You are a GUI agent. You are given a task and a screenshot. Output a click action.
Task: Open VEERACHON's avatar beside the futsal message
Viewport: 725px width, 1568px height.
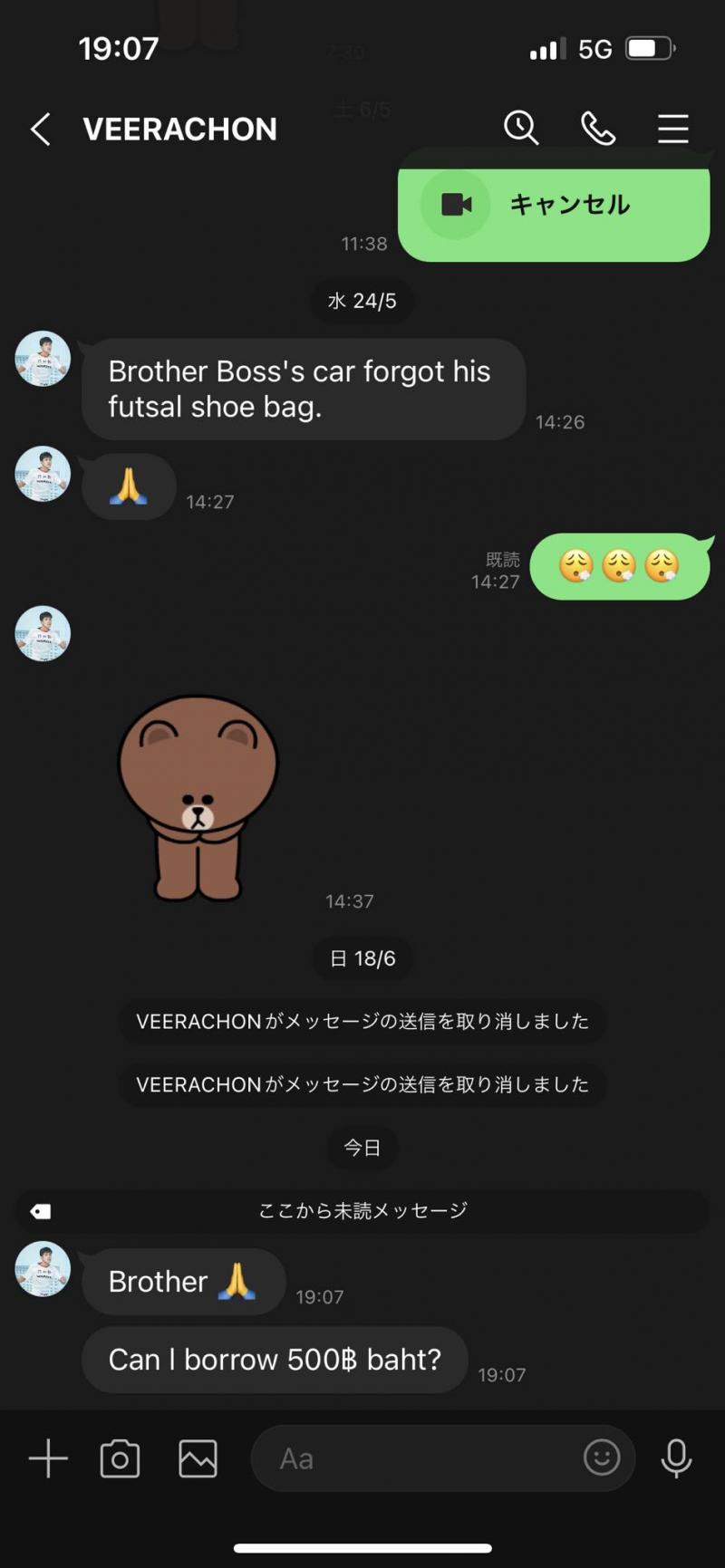pyautogui.click(x=43, y=359)
